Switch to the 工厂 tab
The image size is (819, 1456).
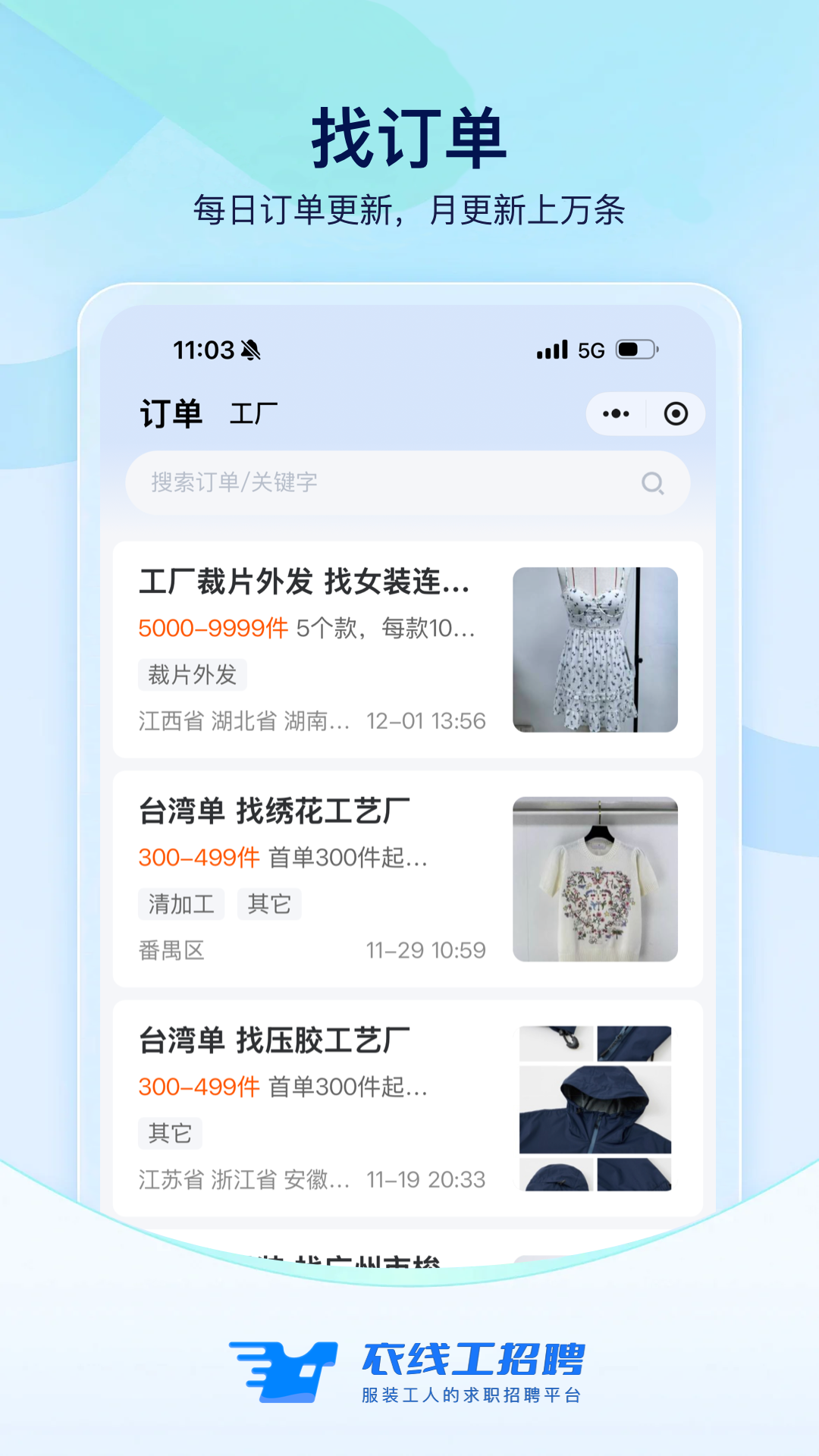point(254,413)
